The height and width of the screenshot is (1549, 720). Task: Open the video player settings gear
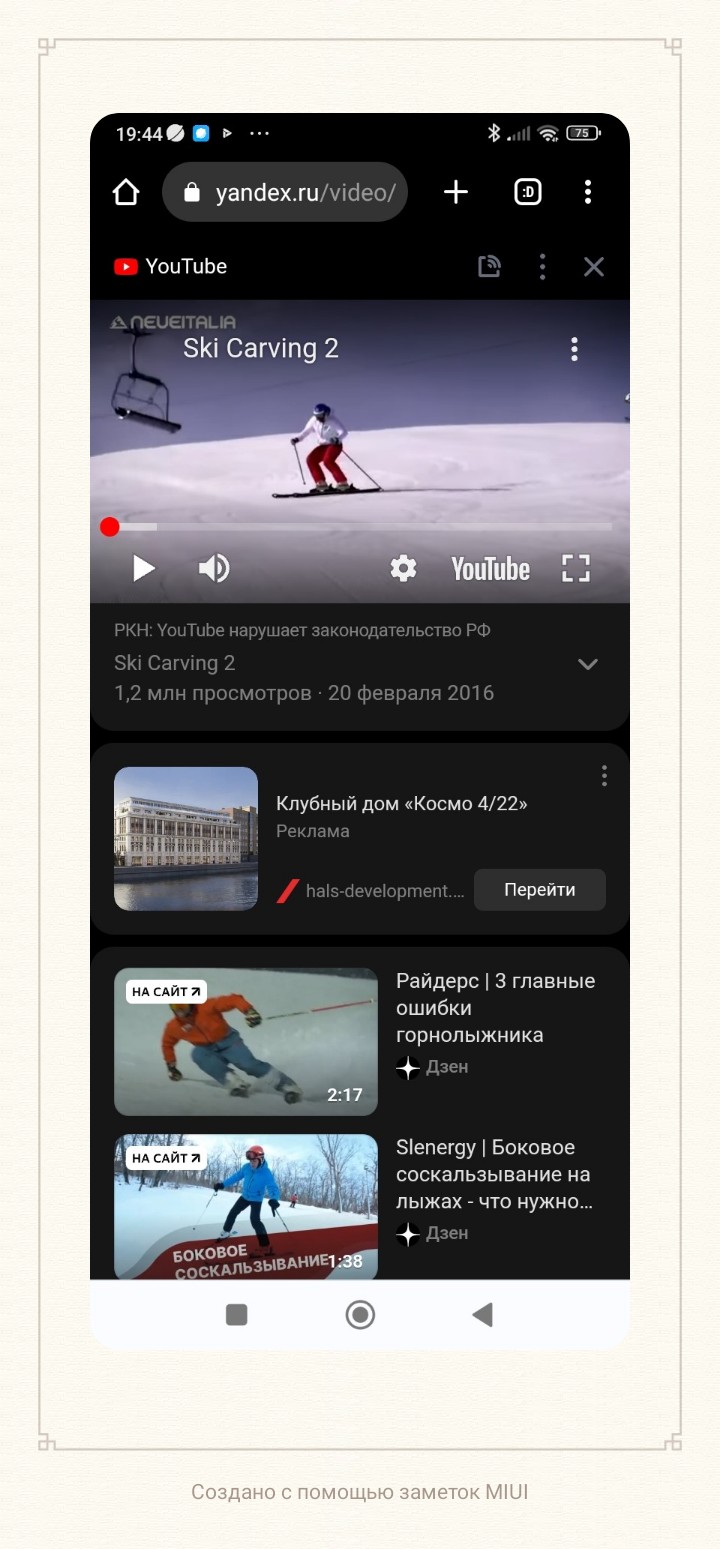[x=403, y=569]
